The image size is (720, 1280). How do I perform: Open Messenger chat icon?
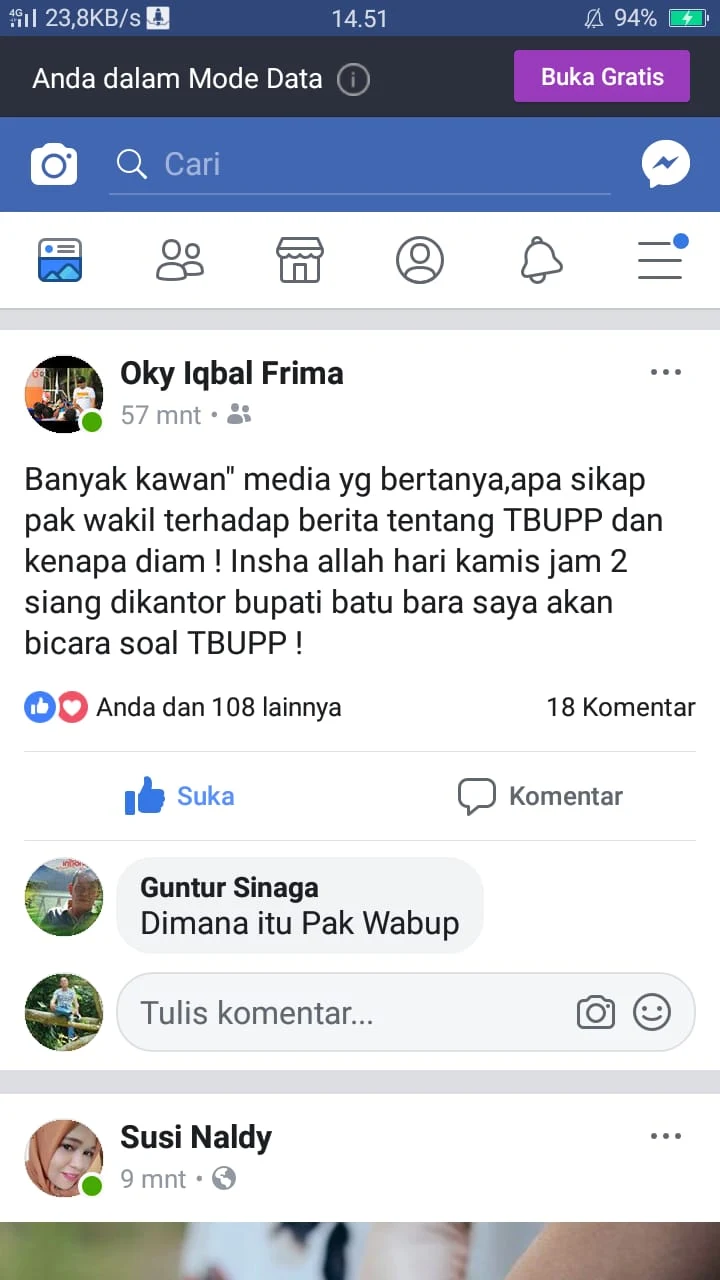tap(666, 164)
